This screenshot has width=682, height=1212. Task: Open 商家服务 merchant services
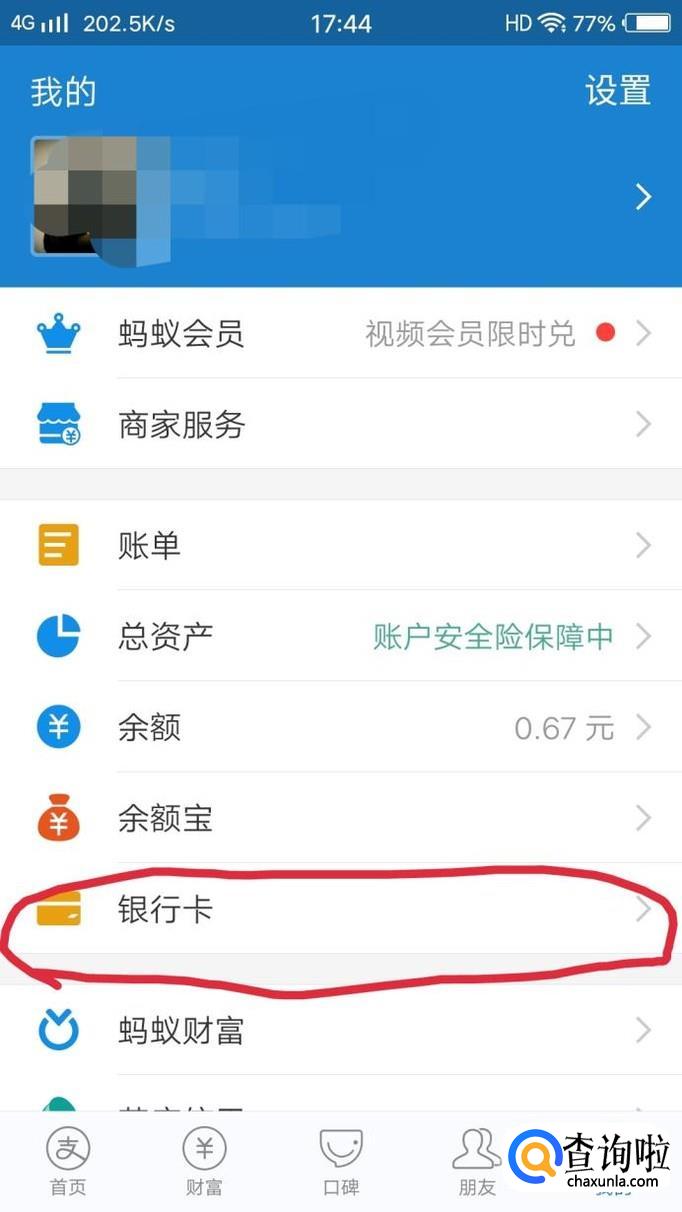[x=340, y=425]
